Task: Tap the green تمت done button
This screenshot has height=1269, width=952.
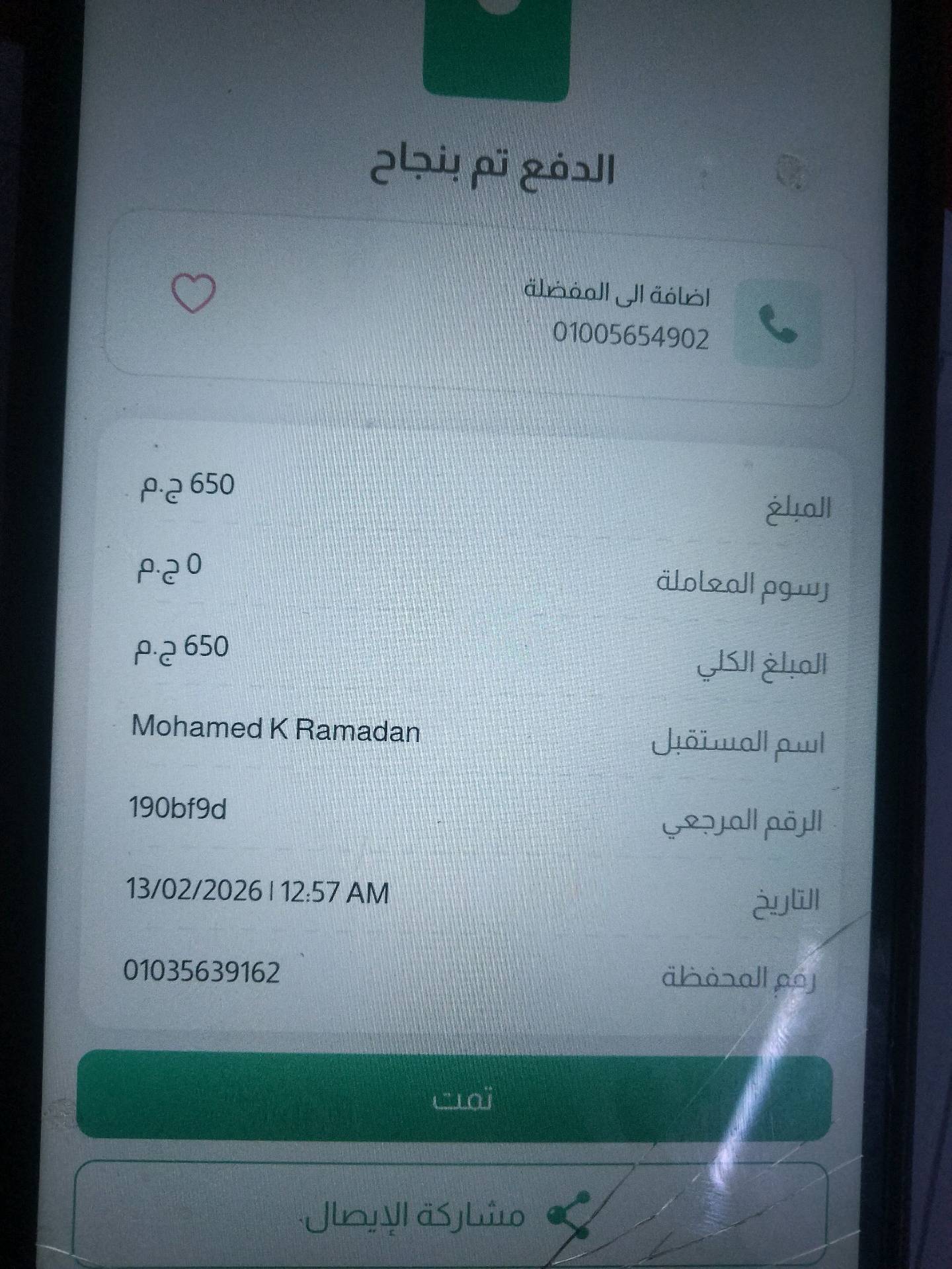Action: [x=455, y=1098]
